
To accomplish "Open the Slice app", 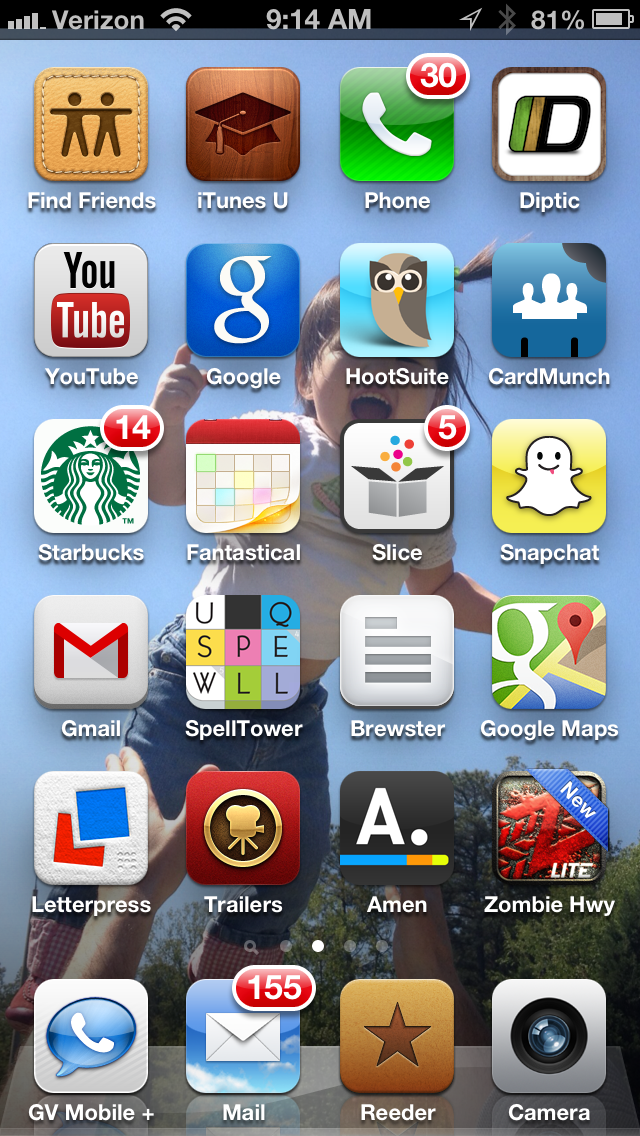I will (x=396, y=476).
